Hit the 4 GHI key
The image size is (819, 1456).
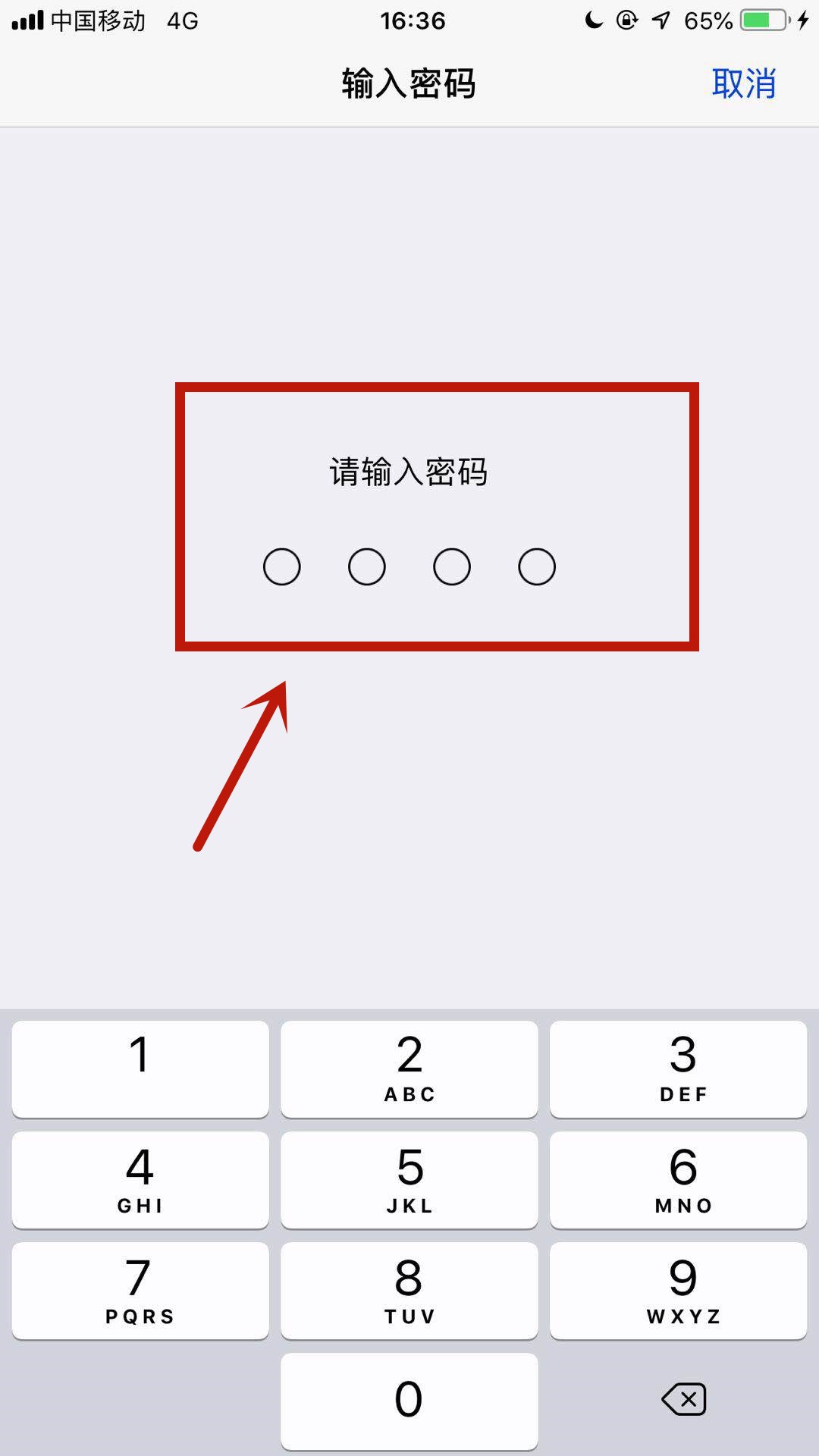140,1179
